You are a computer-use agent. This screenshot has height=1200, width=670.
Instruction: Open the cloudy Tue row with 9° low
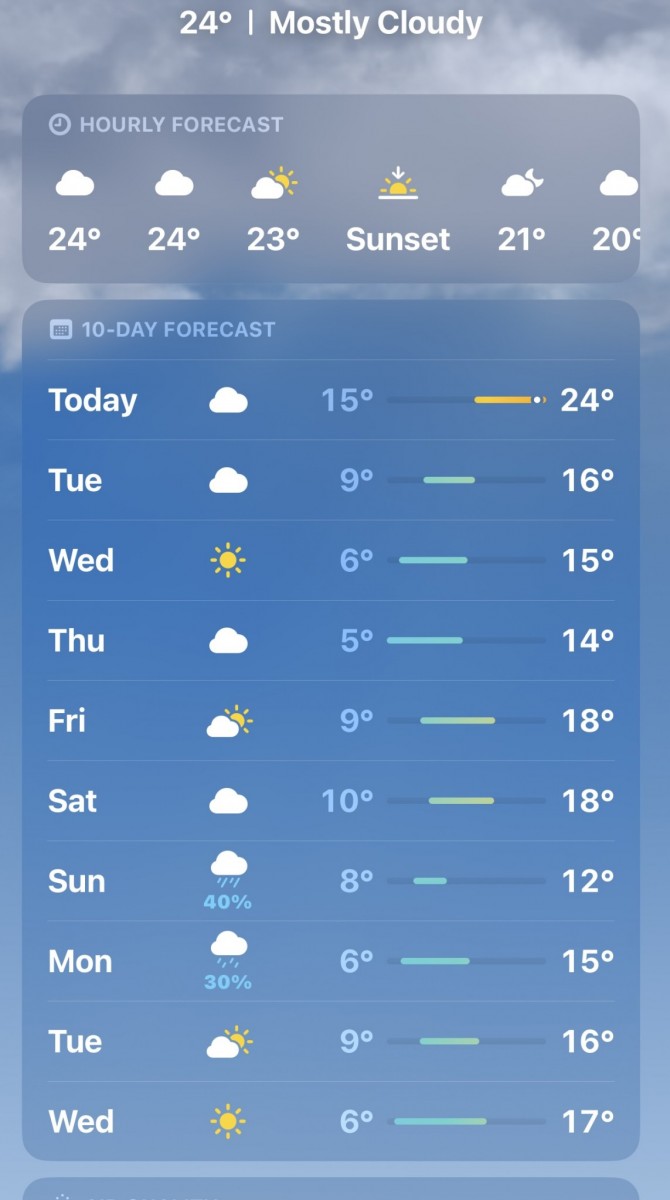[x=330, y=480]
